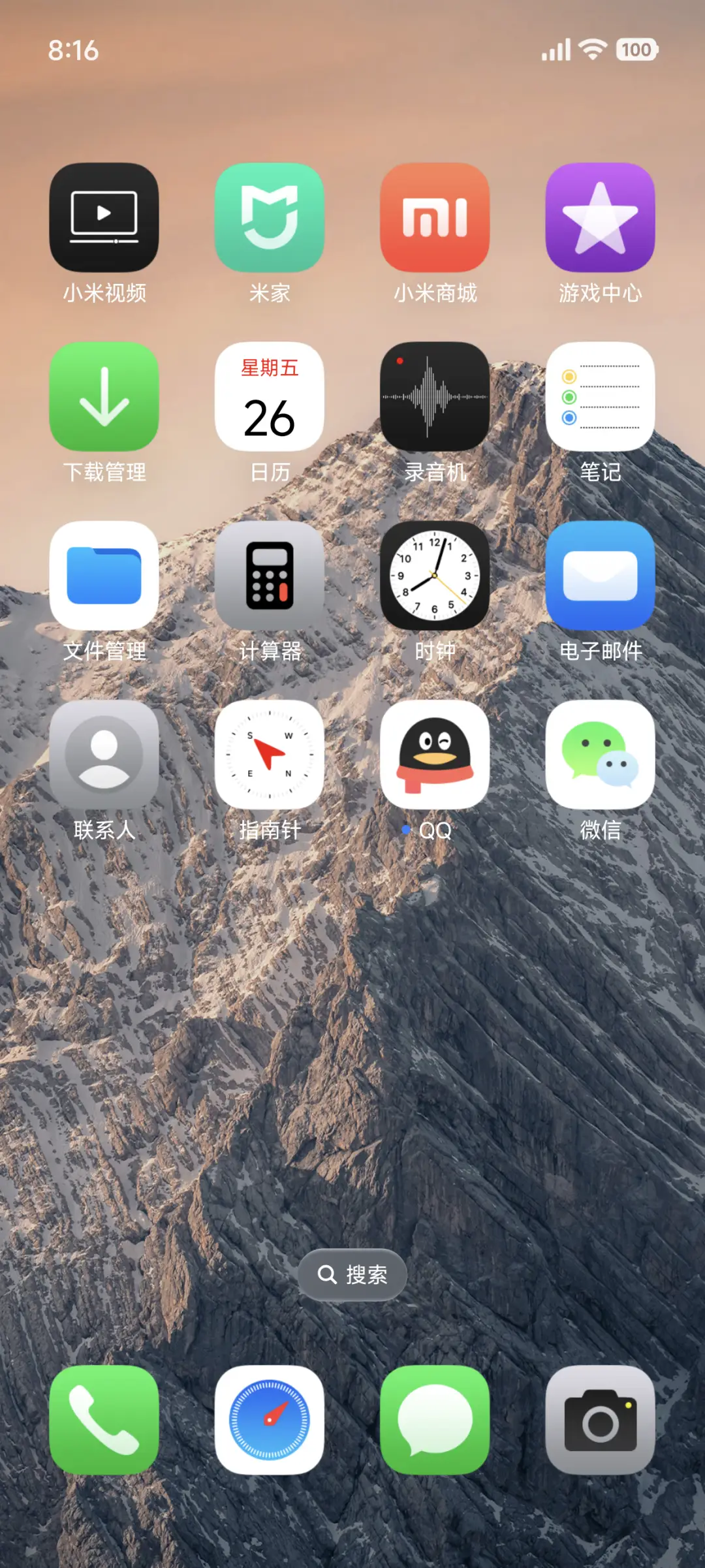The image size is (705, 1568).
Task: Open 下载管理 downloads manager
Action: (x=104, y=396)
